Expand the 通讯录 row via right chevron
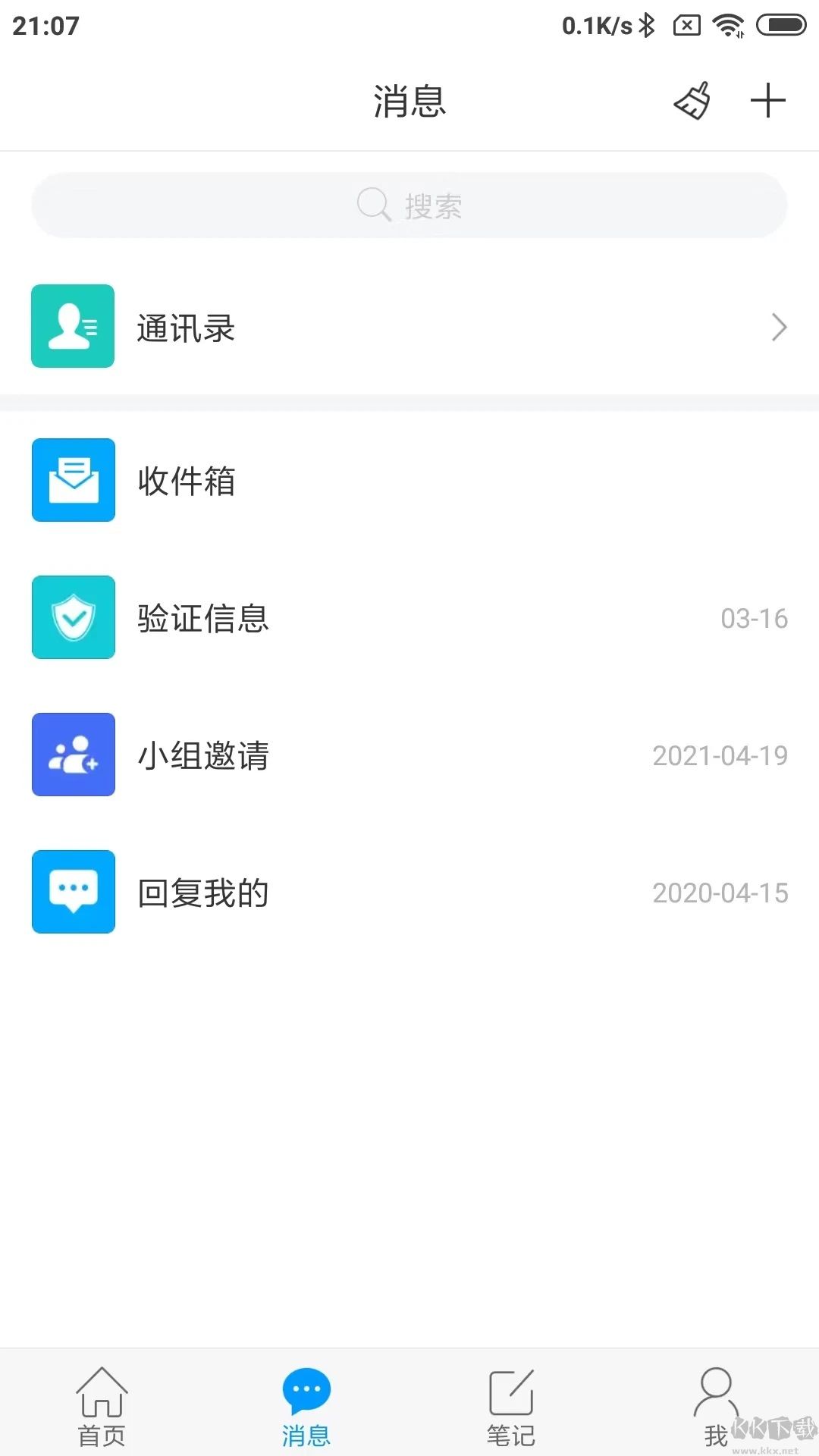The image size is (819, 1456). pyautogui.click(x=779, y=327)
